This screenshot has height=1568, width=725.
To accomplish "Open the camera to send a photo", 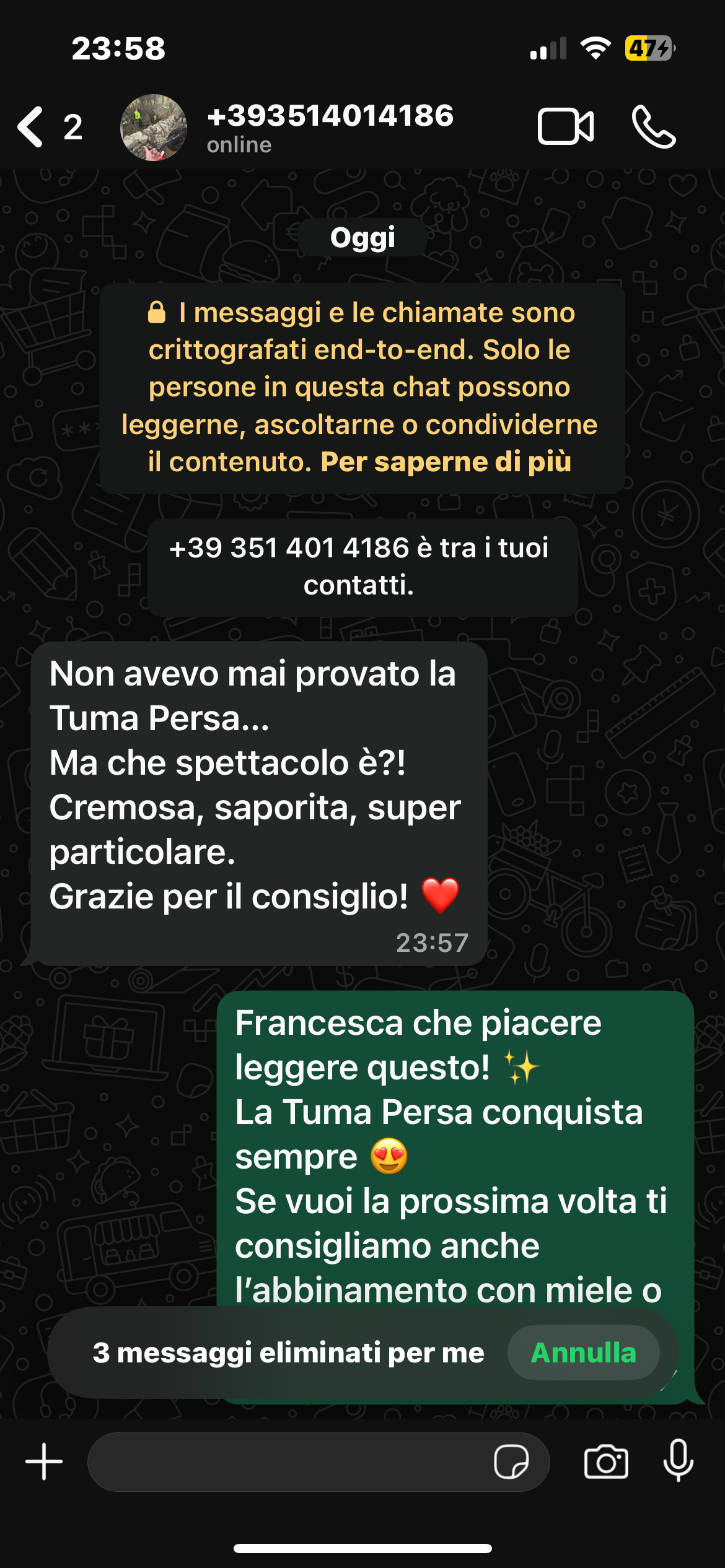I will [x=606, y=1462].
